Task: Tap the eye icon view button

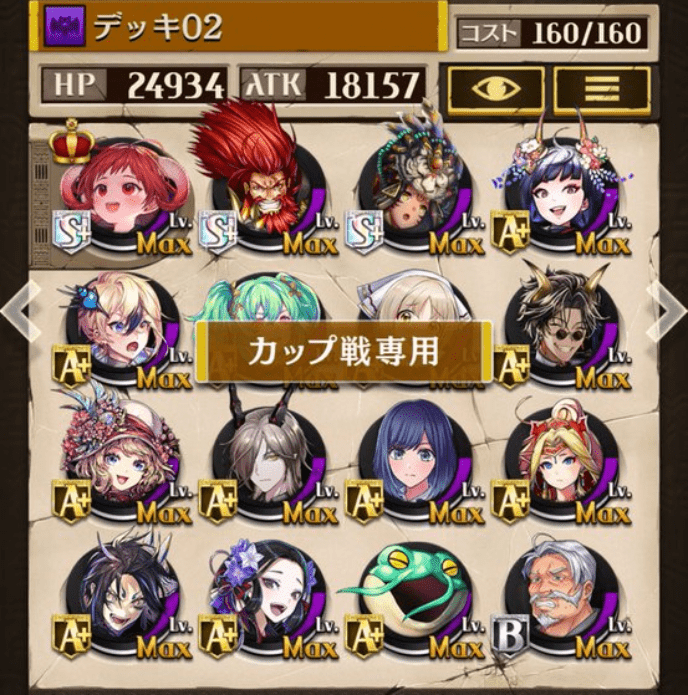Action: click(x=494, y=91)
